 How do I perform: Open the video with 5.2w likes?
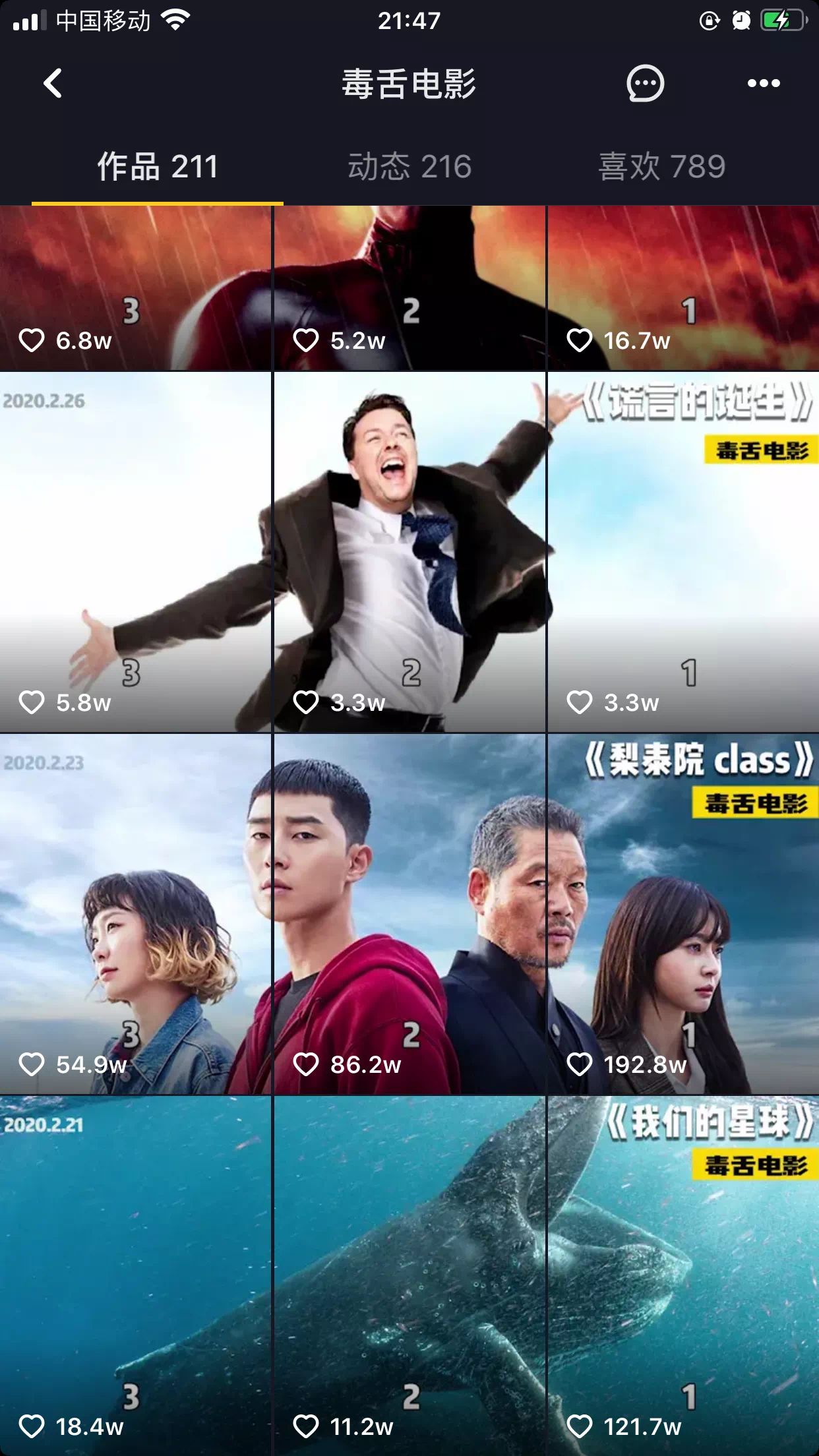(x=409, y=288)
